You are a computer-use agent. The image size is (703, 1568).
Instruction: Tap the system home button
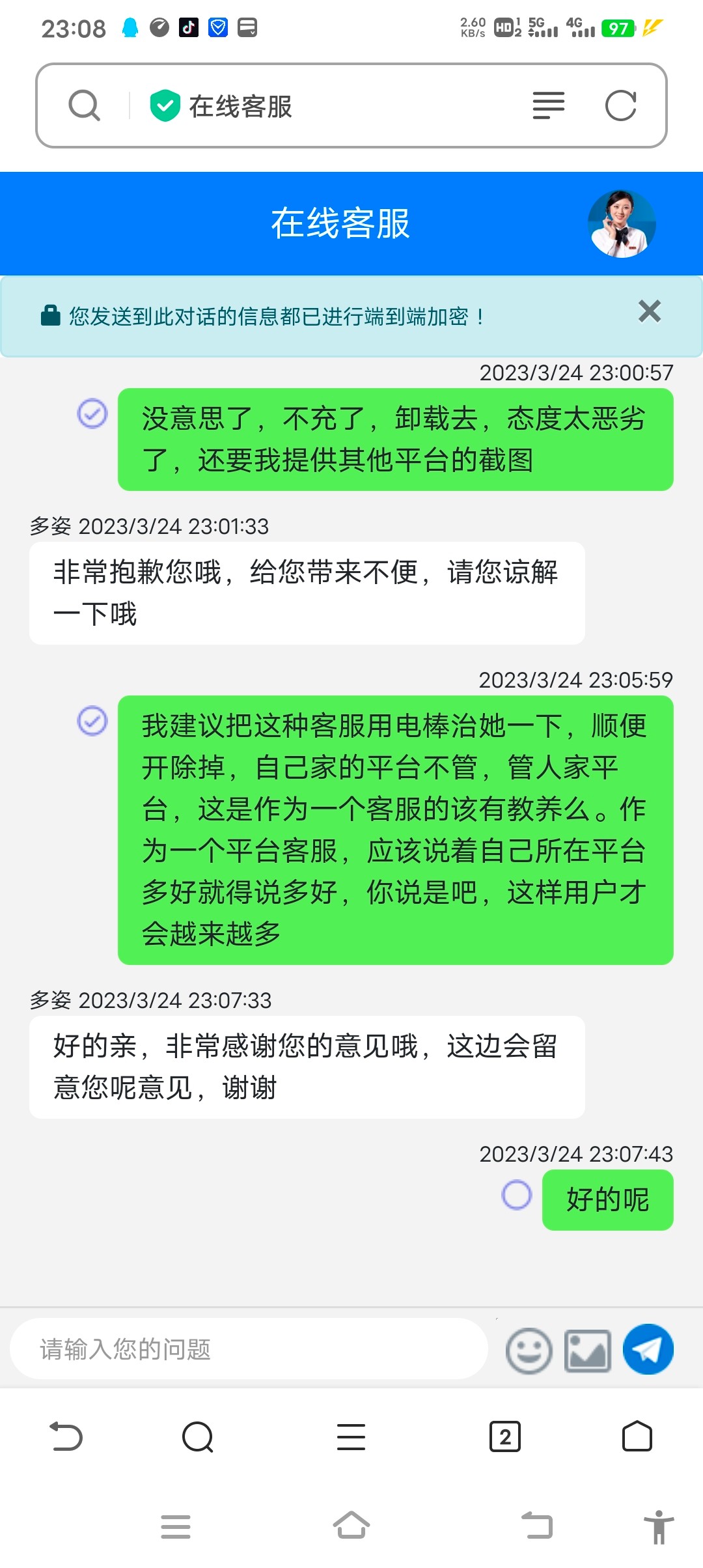coord(351,1526)
